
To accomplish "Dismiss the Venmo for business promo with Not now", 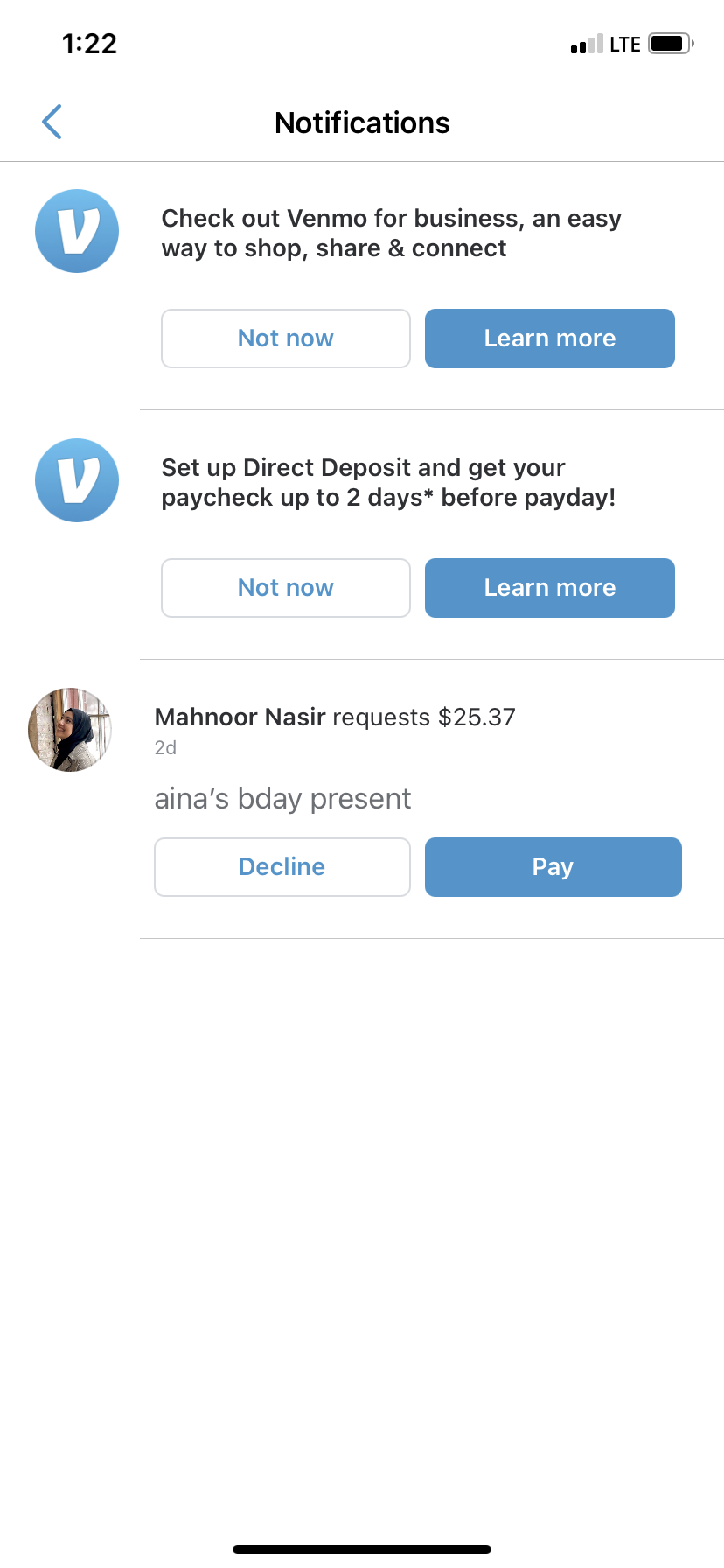I will (x=285, y=339).
